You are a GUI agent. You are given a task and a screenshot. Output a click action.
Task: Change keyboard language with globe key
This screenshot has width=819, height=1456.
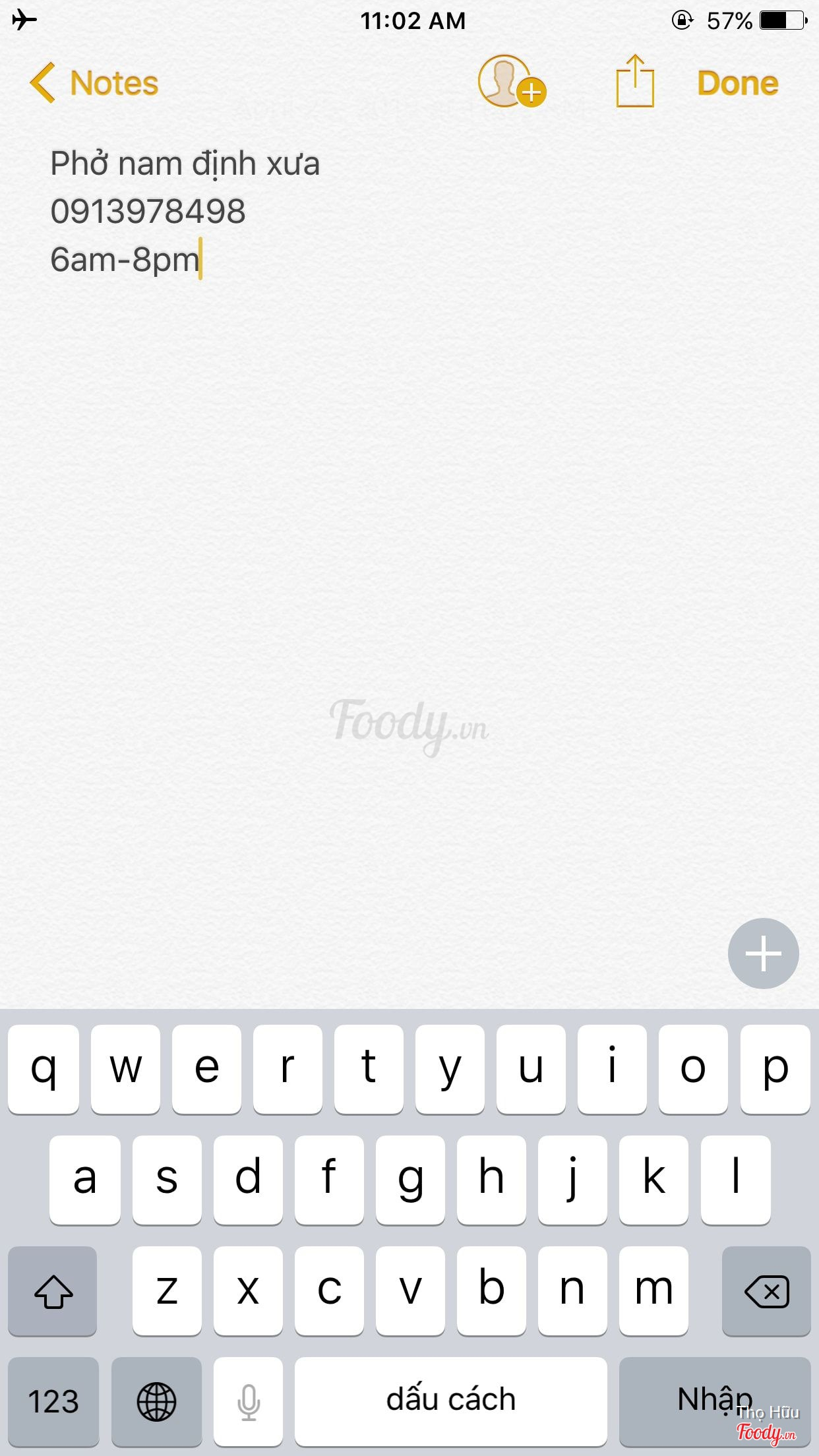click(x=156, y=1401)
